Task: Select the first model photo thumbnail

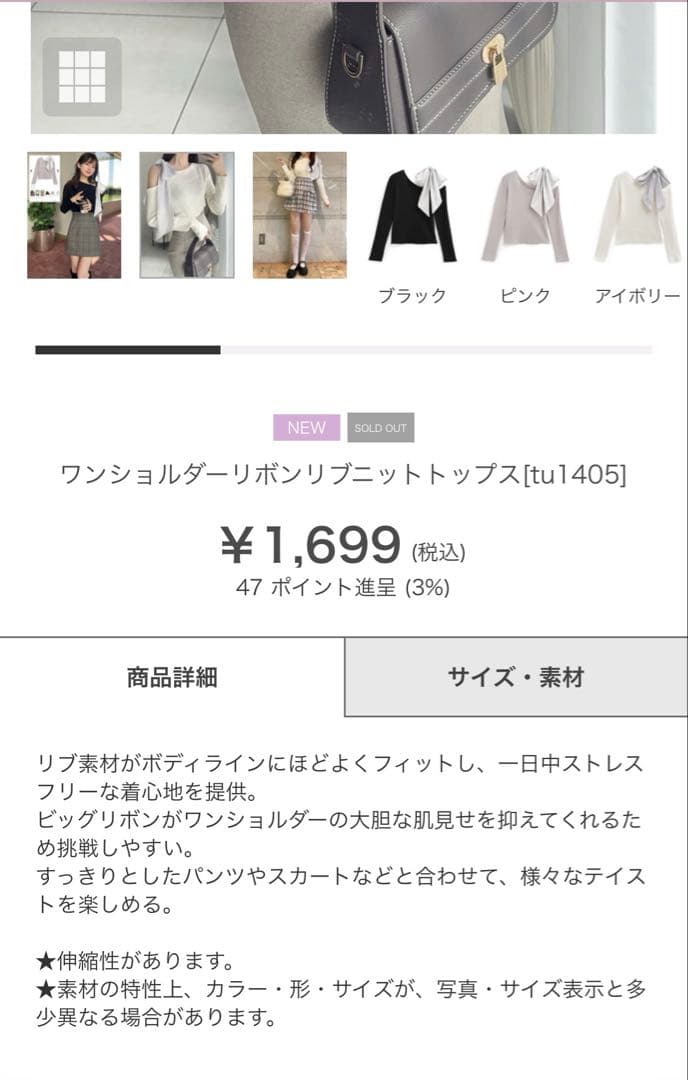Action: tap(74, 215)
